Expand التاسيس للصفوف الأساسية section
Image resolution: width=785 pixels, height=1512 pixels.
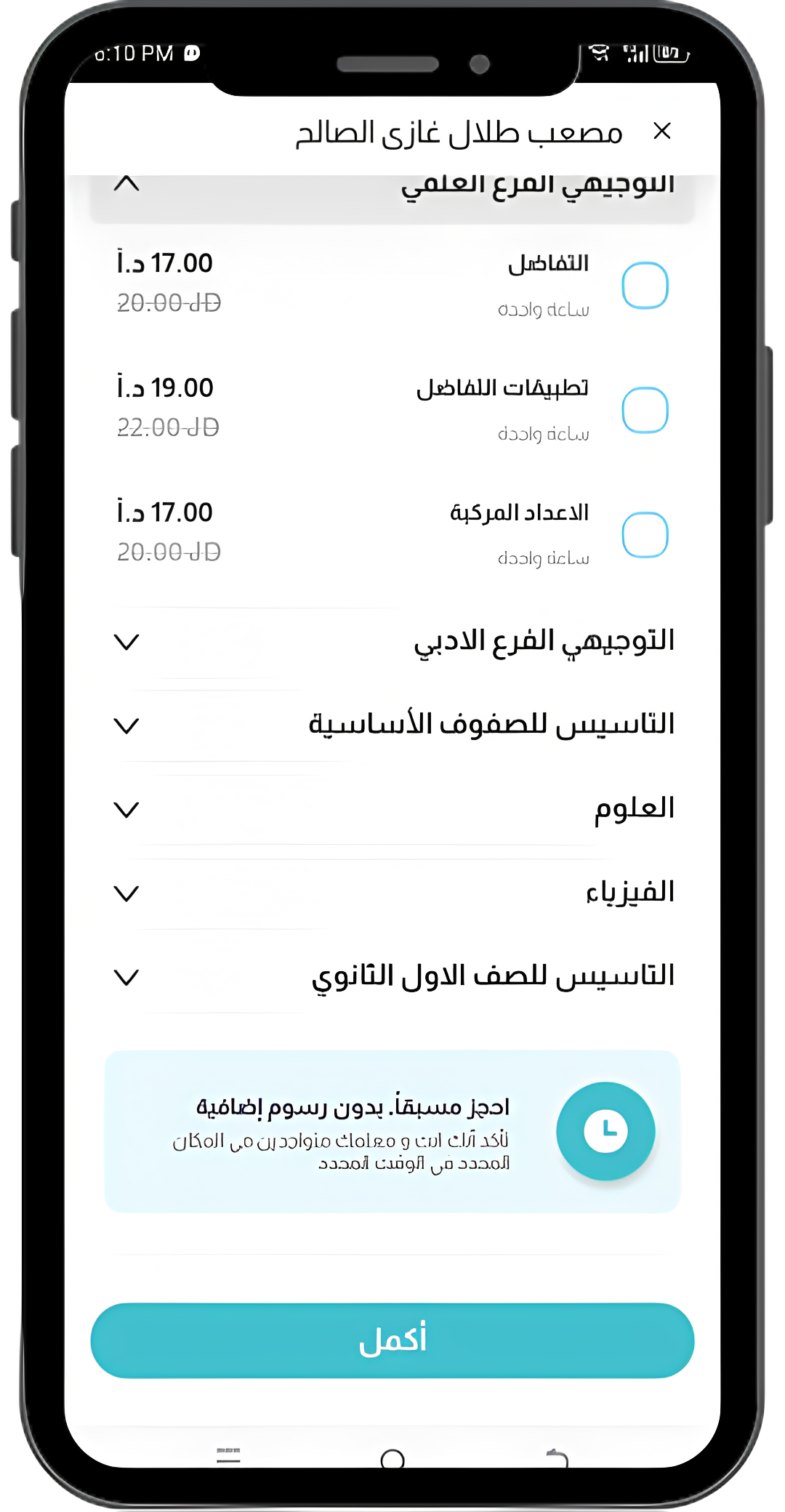pos(393,725)
